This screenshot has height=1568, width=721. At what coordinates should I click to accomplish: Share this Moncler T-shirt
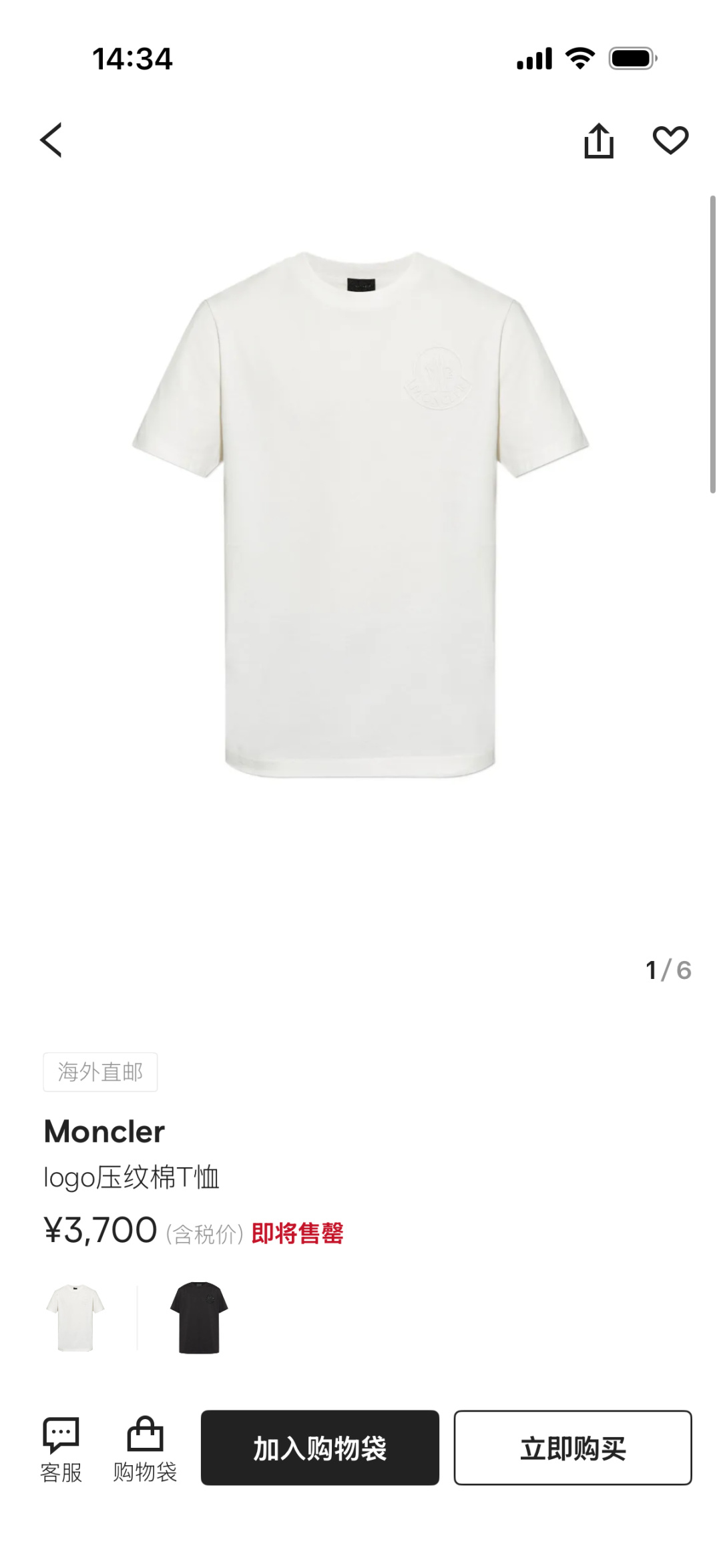tap(598, 141)
